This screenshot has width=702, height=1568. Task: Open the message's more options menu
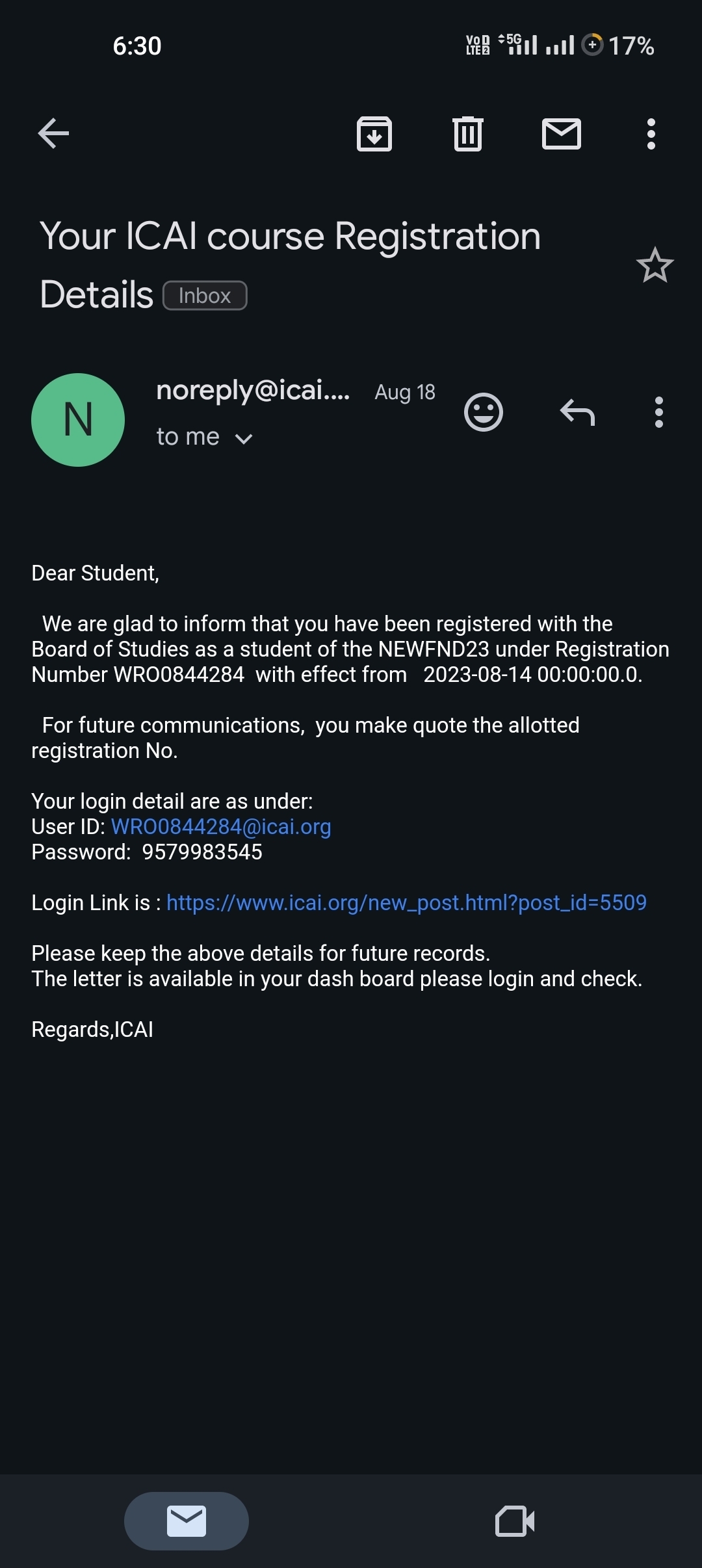tap(658, 412)
